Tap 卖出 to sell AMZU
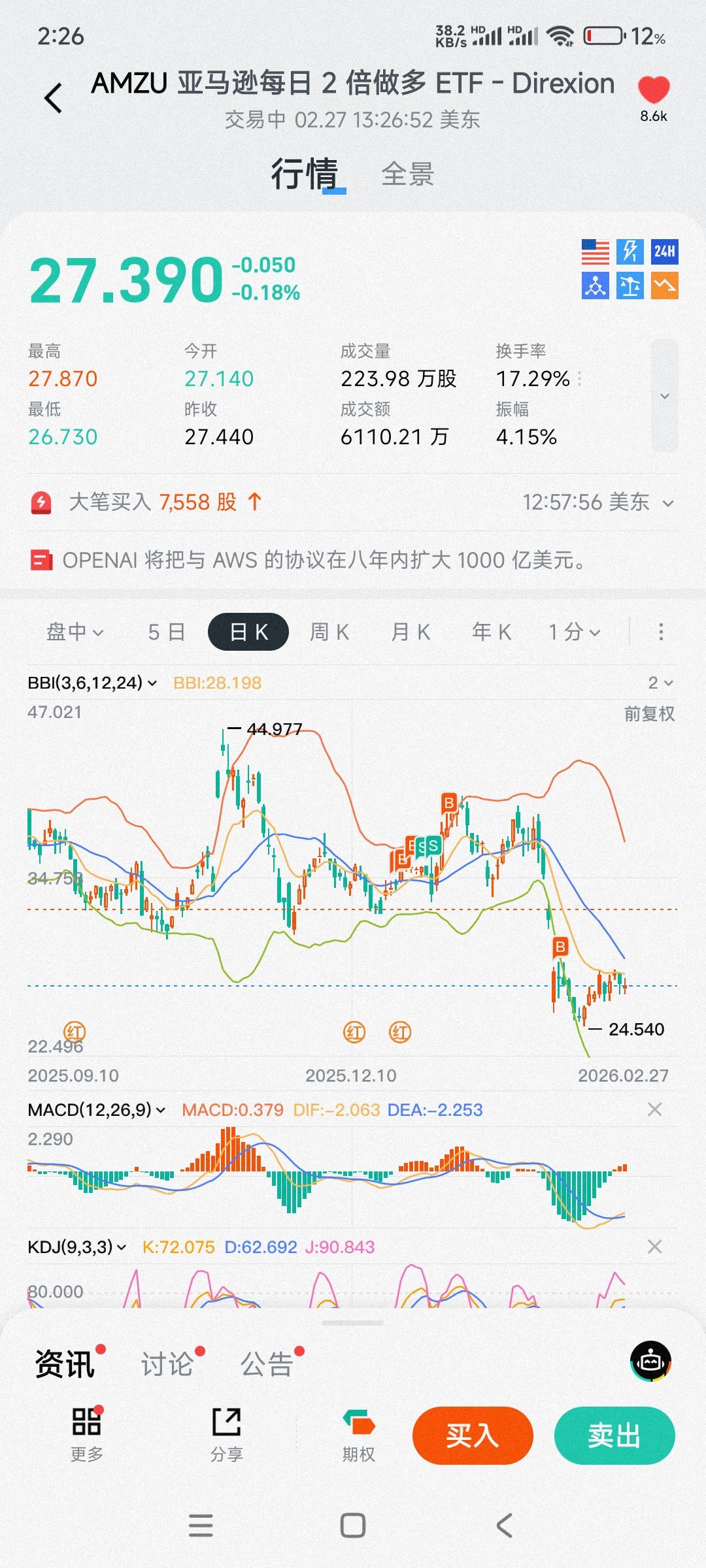 pyautogui.click(x=614, y=1435)
